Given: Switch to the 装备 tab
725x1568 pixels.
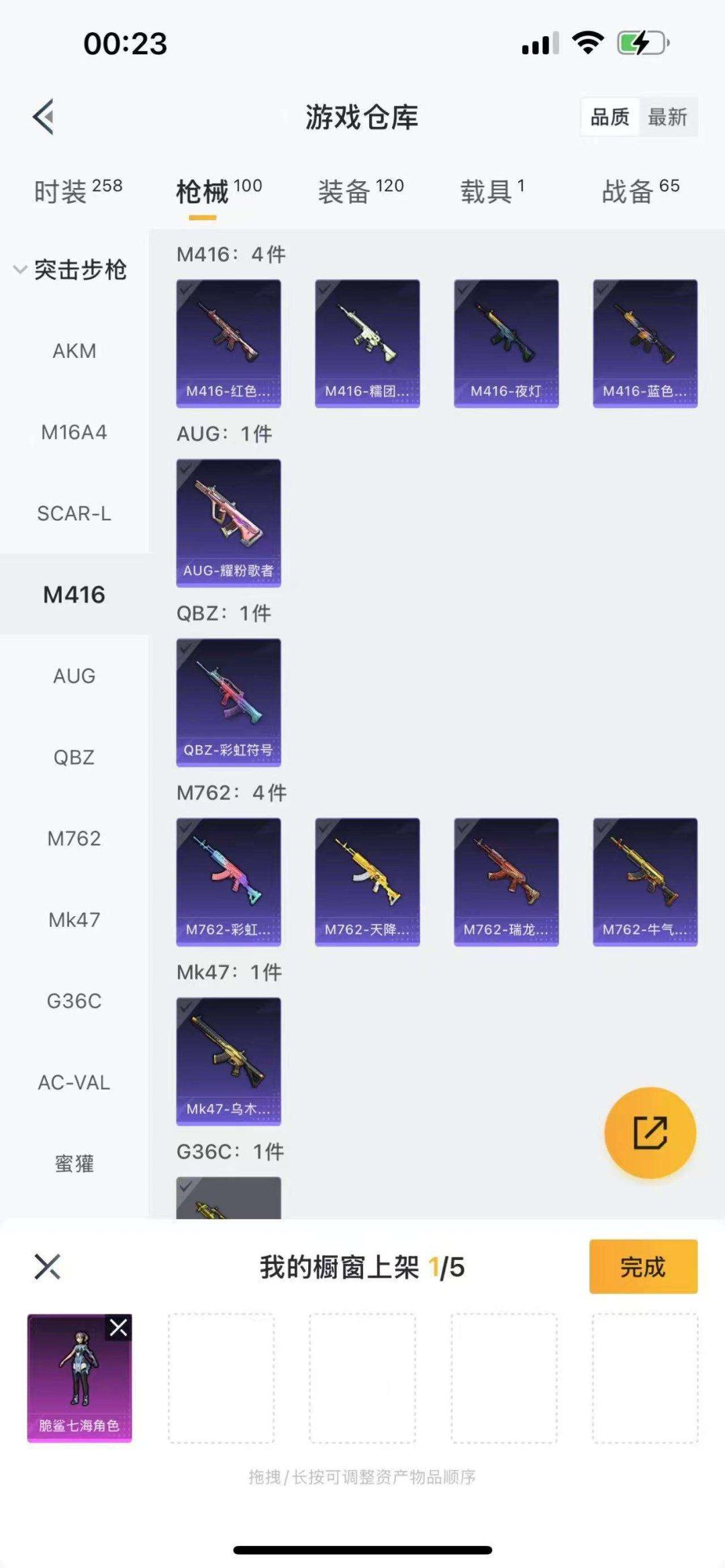Looking at the screenshot, I should point(360,191).
